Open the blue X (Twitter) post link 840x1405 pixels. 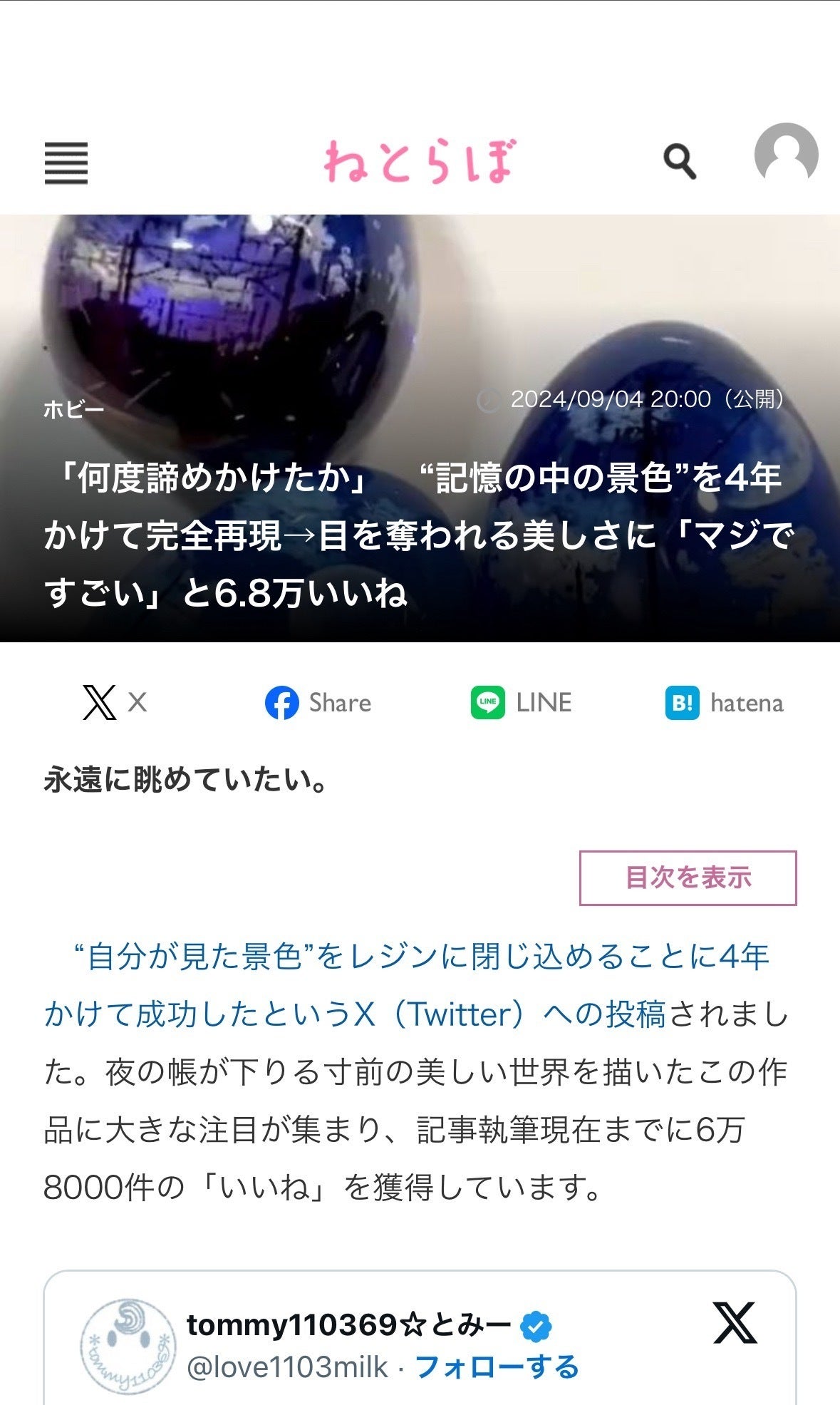406,985
